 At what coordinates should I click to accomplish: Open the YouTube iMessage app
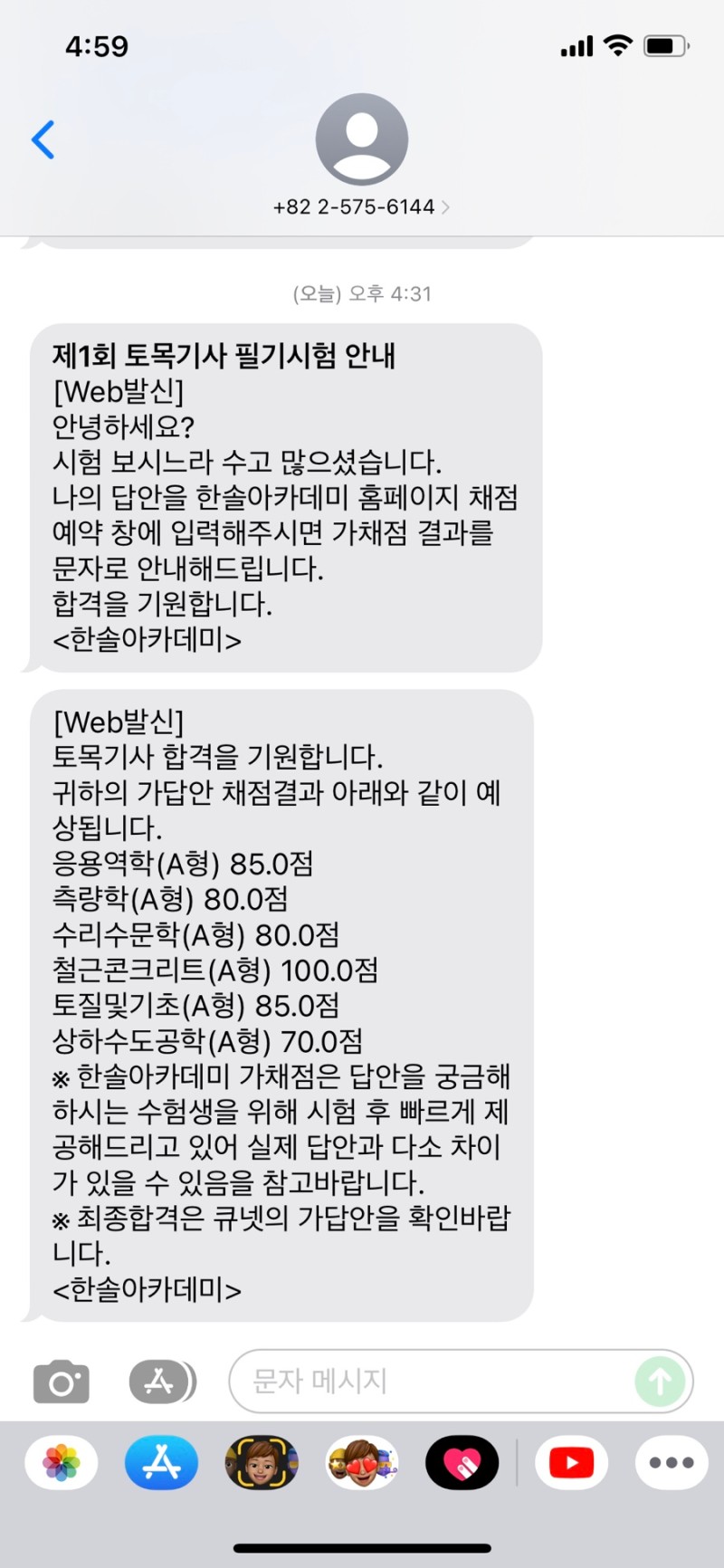[x=572, y=1462]
